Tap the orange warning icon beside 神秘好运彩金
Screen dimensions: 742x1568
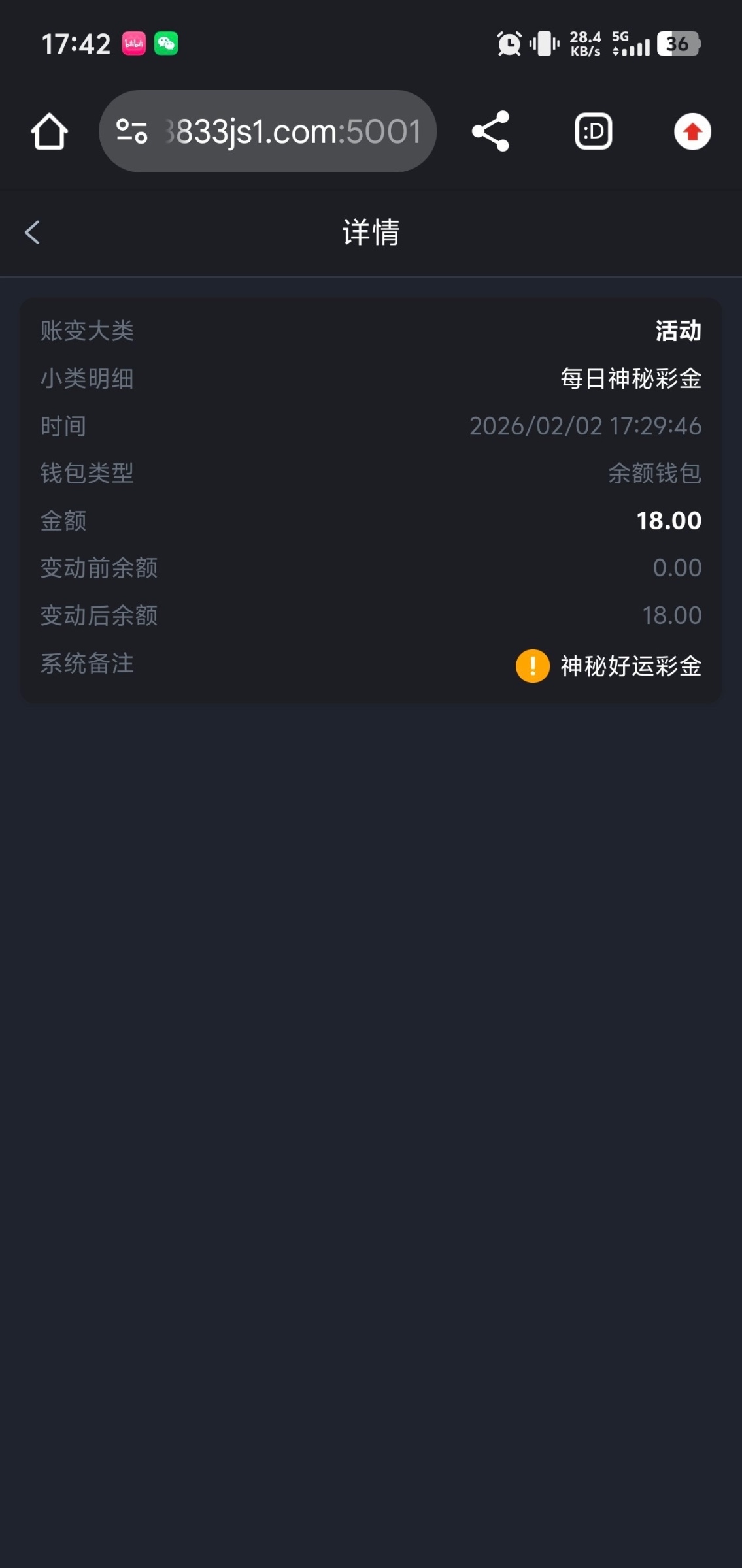532,666
